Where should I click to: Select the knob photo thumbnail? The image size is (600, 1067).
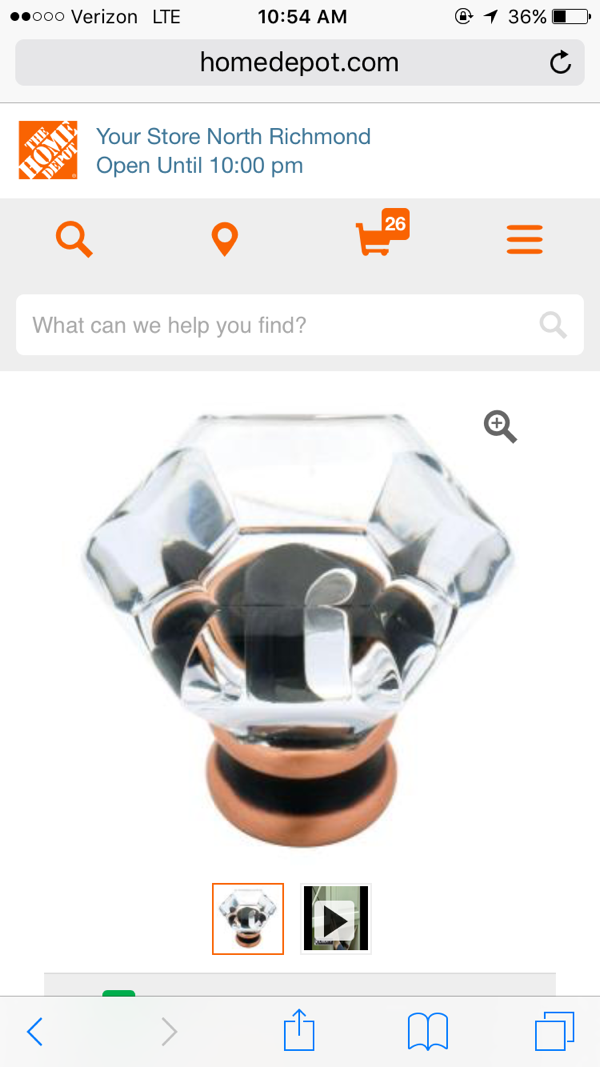pos(248,919)
